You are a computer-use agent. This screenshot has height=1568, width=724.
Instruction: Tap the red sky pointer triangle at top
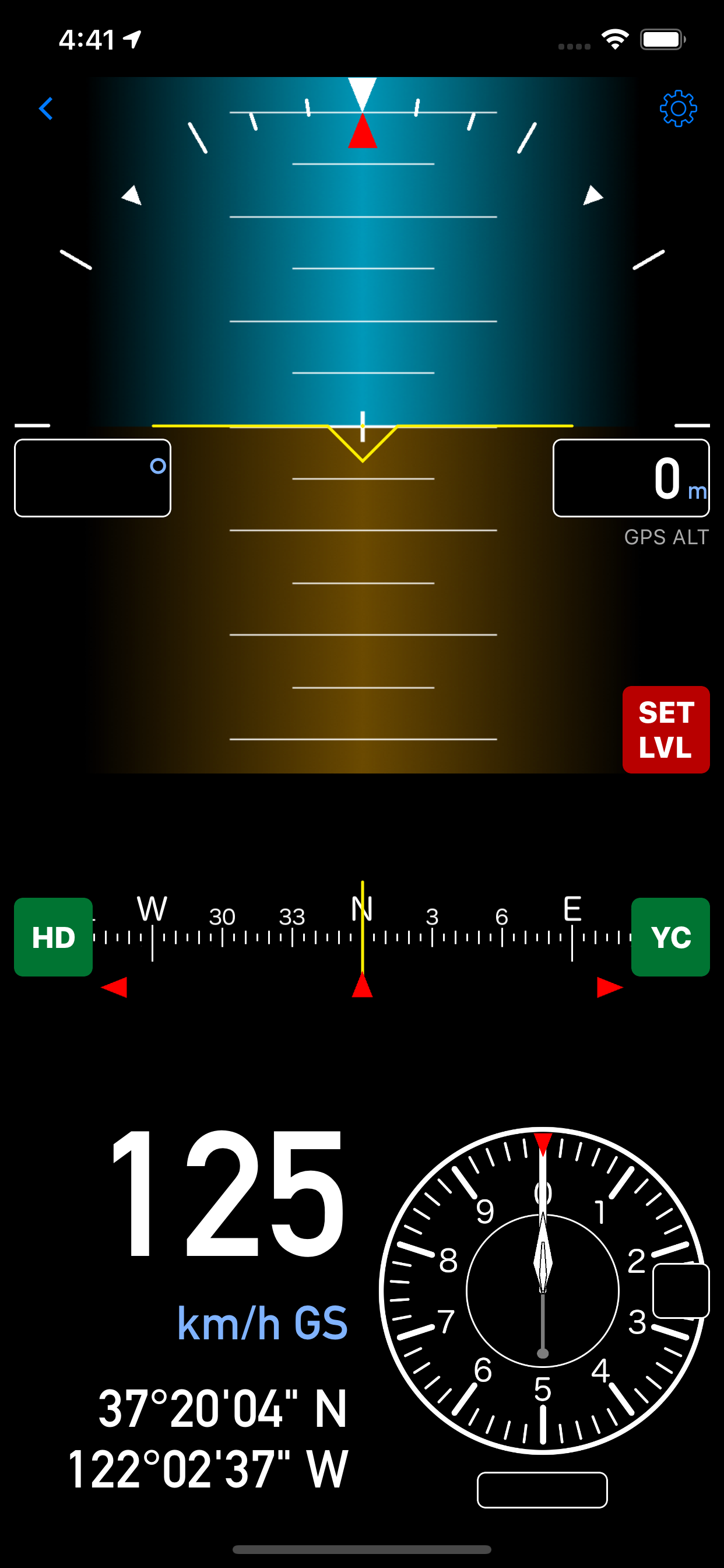tap(362, 131)
